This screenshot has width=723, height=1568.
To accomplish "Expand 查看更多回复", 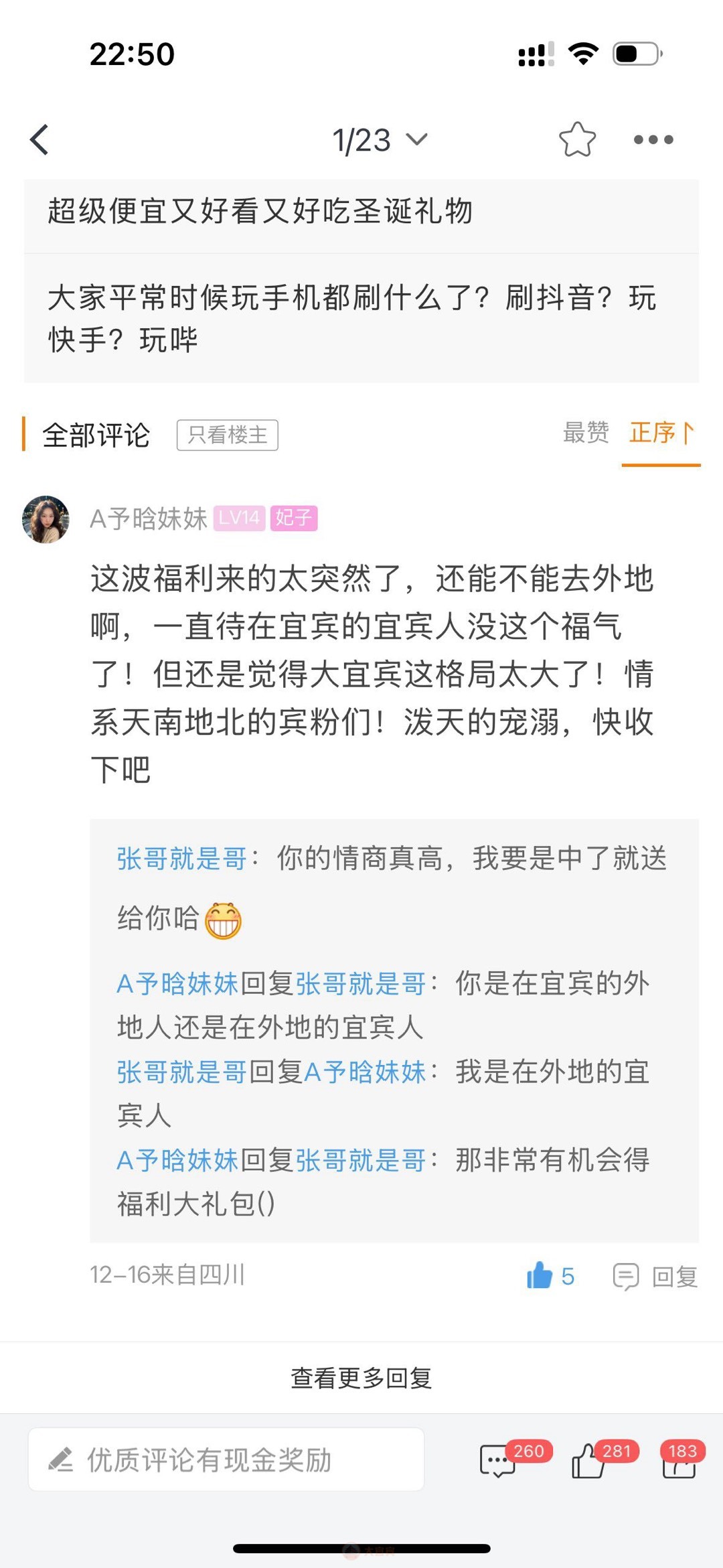I will coord(361,1378).
